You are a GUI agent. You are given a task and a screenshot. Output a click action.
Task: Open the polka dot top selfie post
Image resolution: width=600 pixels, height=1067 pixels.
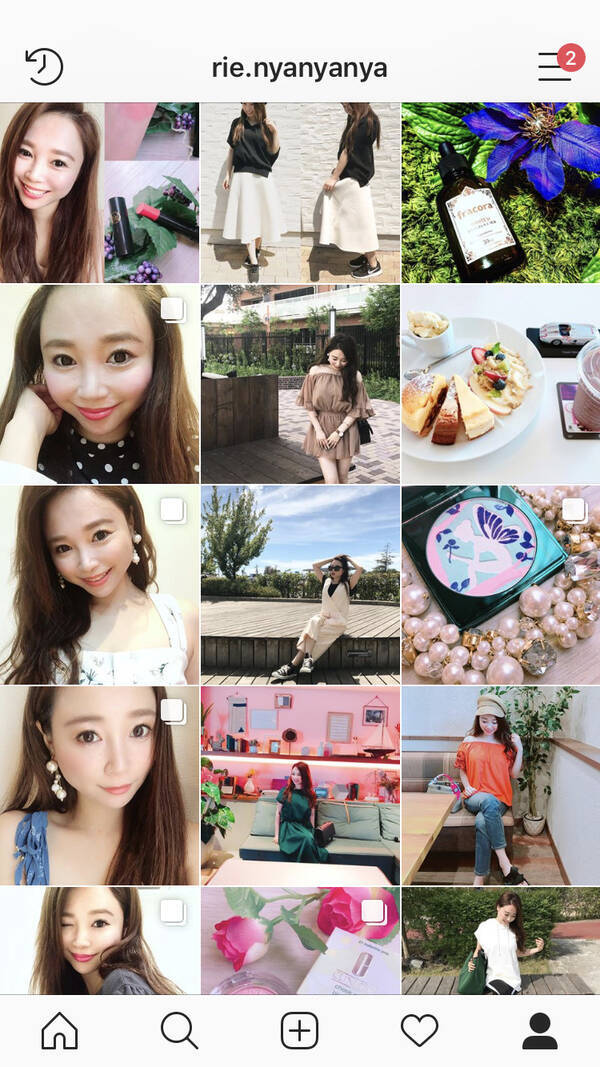[x=99, y=385]
